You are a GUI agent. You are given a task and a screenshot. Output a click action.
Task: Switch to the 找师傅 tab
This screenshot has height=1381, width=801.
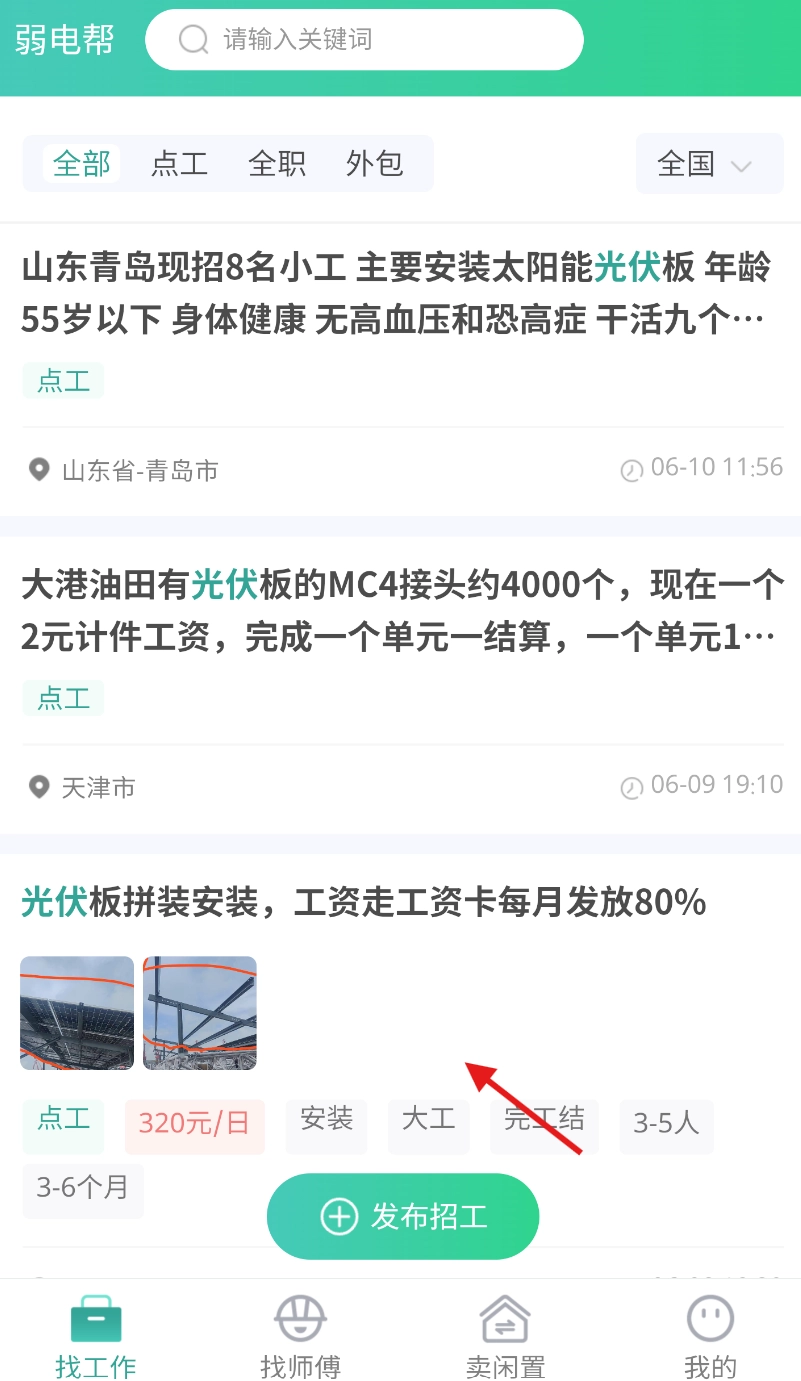point(300,1337)
